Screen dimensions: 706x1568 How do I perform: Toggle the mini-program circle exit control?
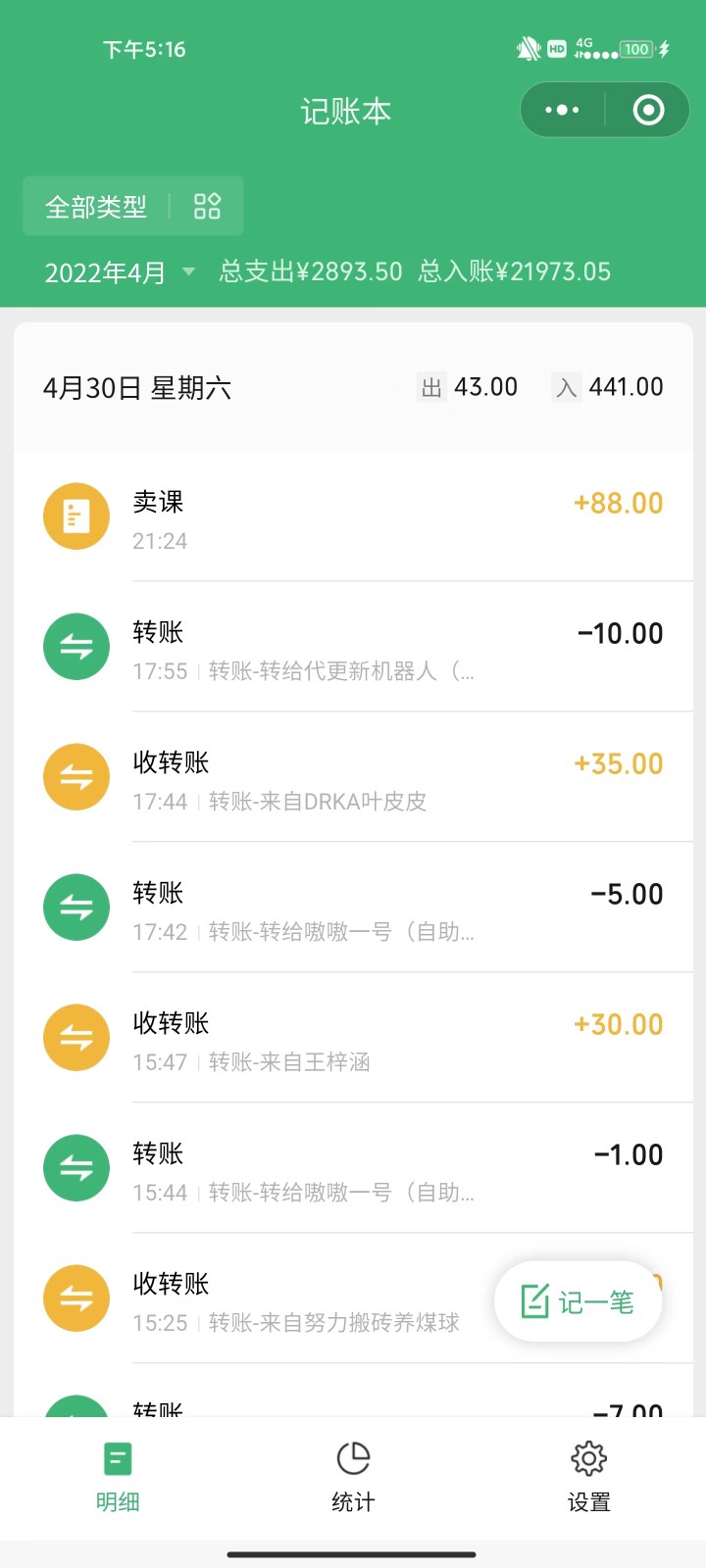[x=648, y=111]
